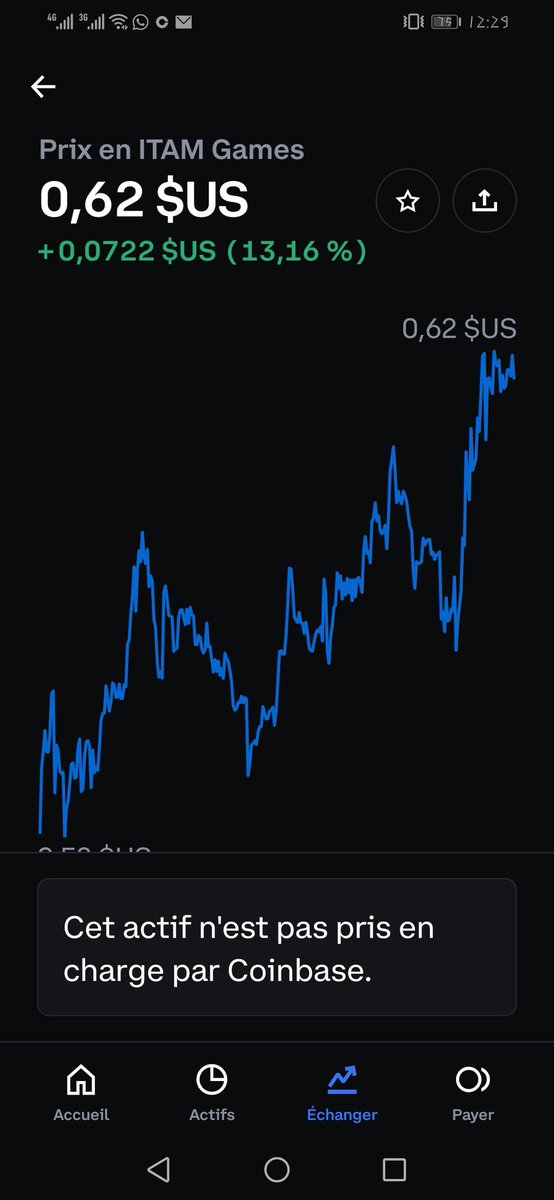Viewport: 554px width, 1200px height.
Task: Switch to the Accueil tab
Action: coord(81,1093)
